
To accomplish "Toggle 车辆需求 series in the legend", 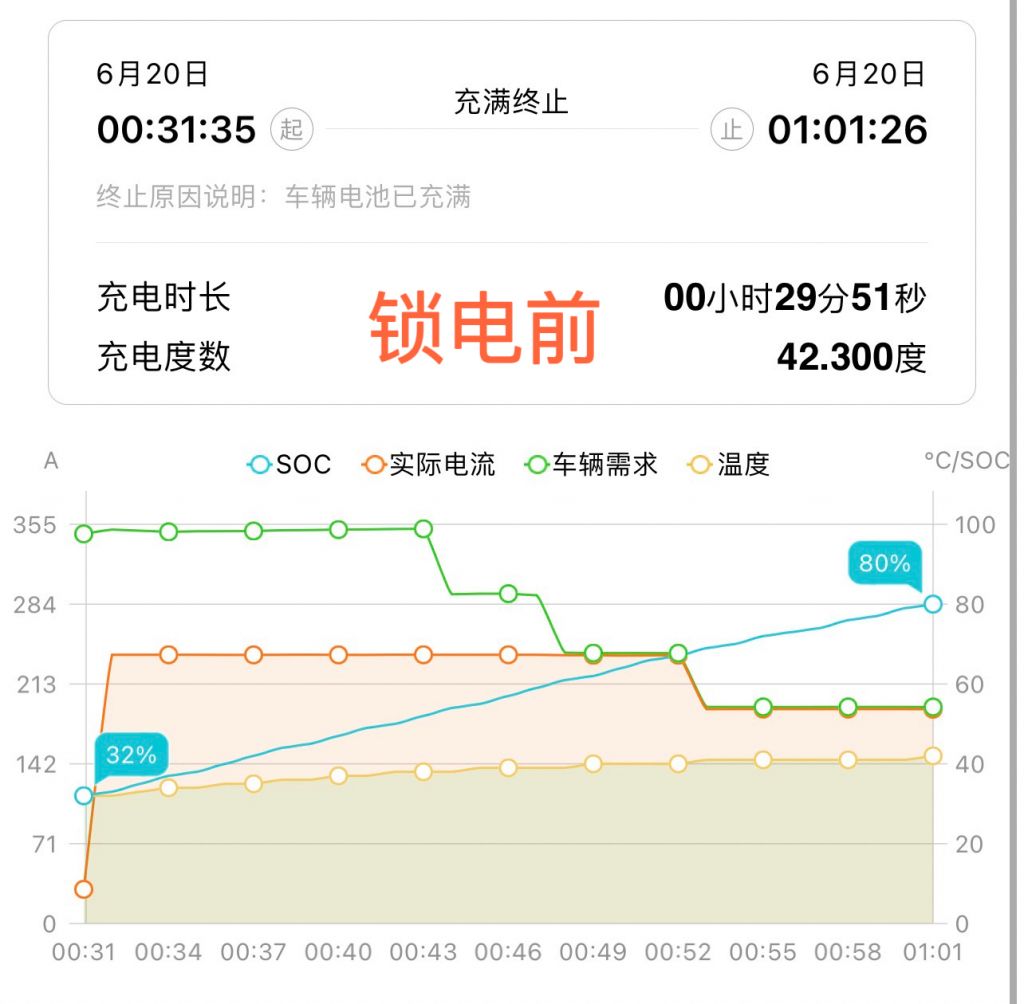I will click(x=593, y=465).
